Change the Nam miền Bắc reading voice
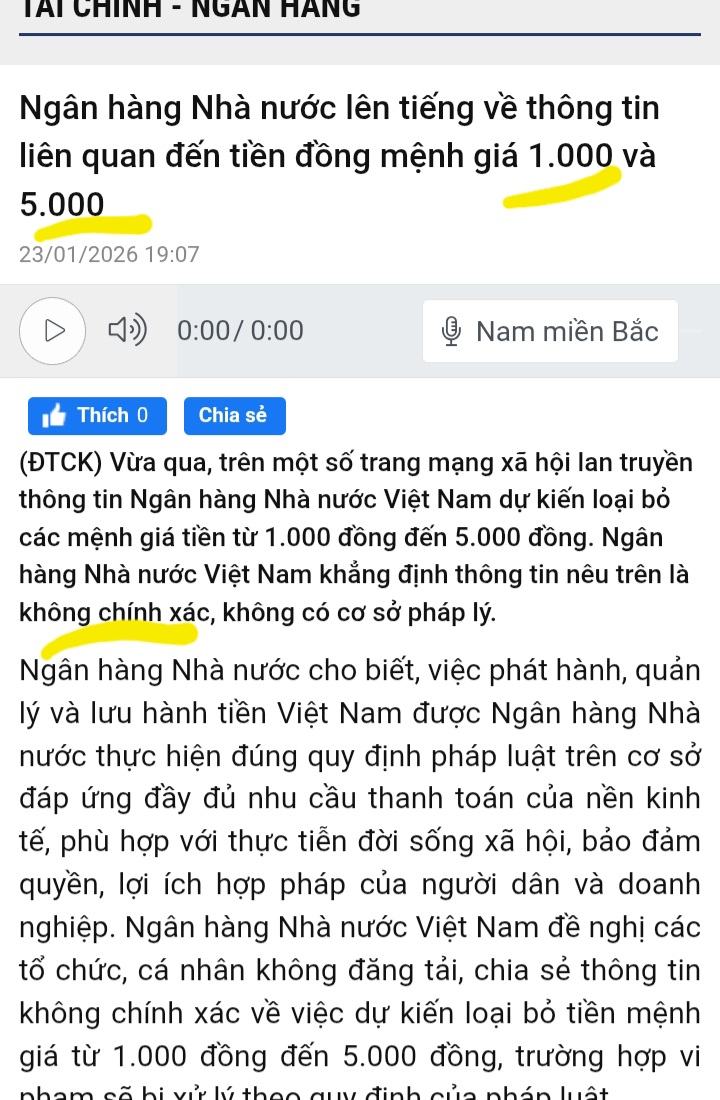The height and width of the screenshot is (1100, 720). (550, 331)
